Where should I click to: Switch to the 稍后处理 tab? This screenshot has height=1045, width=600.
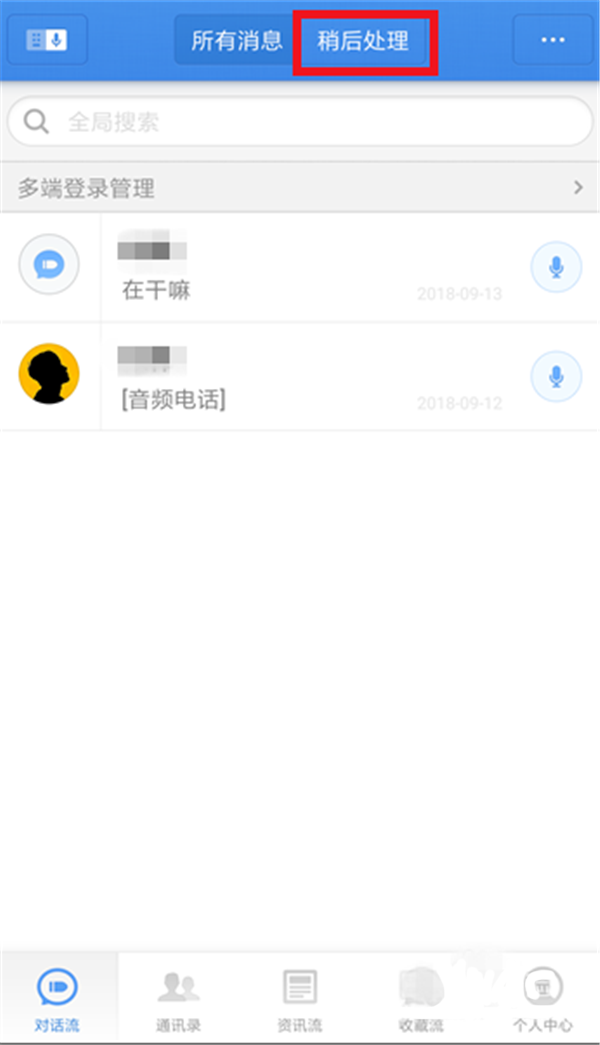tap(363, 41)
